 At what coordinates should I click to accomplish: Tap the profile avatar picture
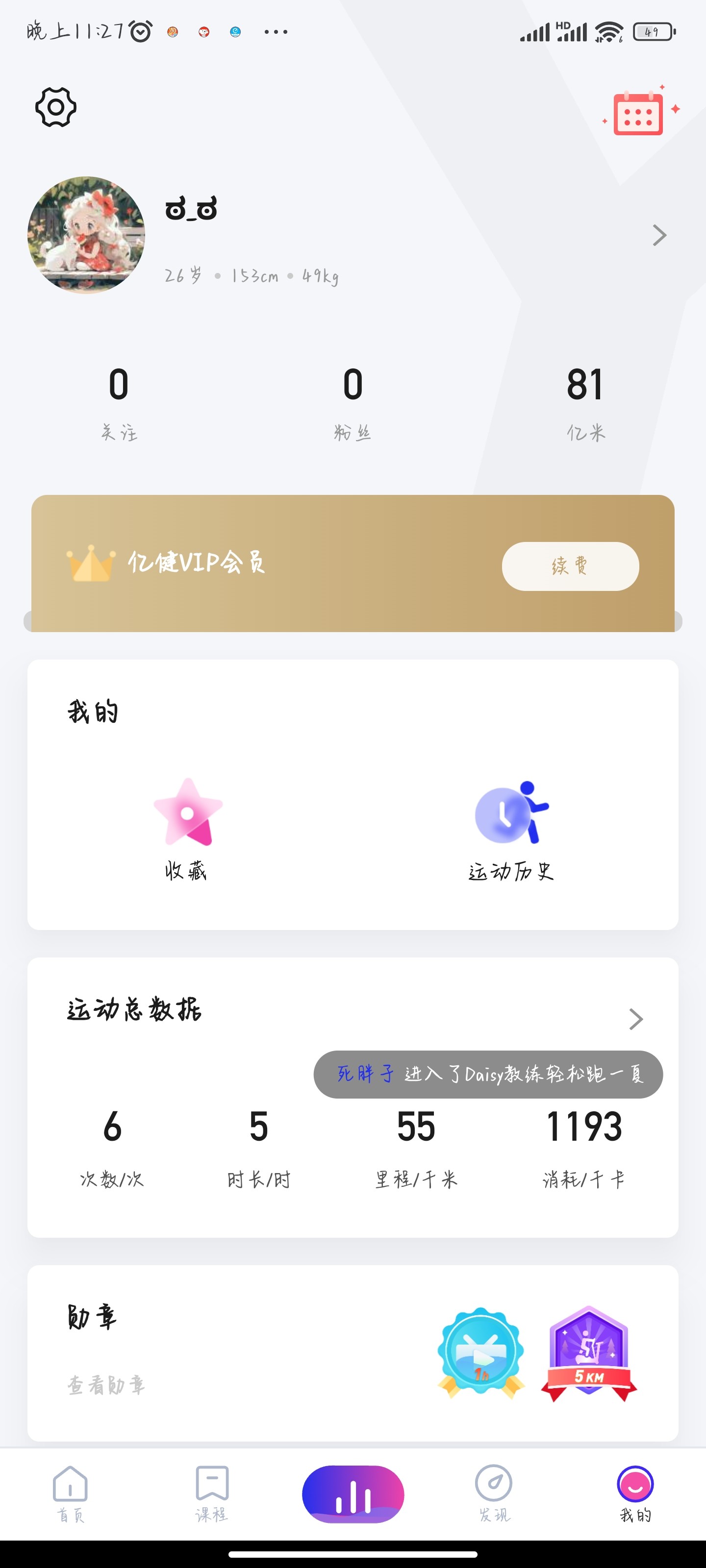pyautogui.click(x=86, y=235)
